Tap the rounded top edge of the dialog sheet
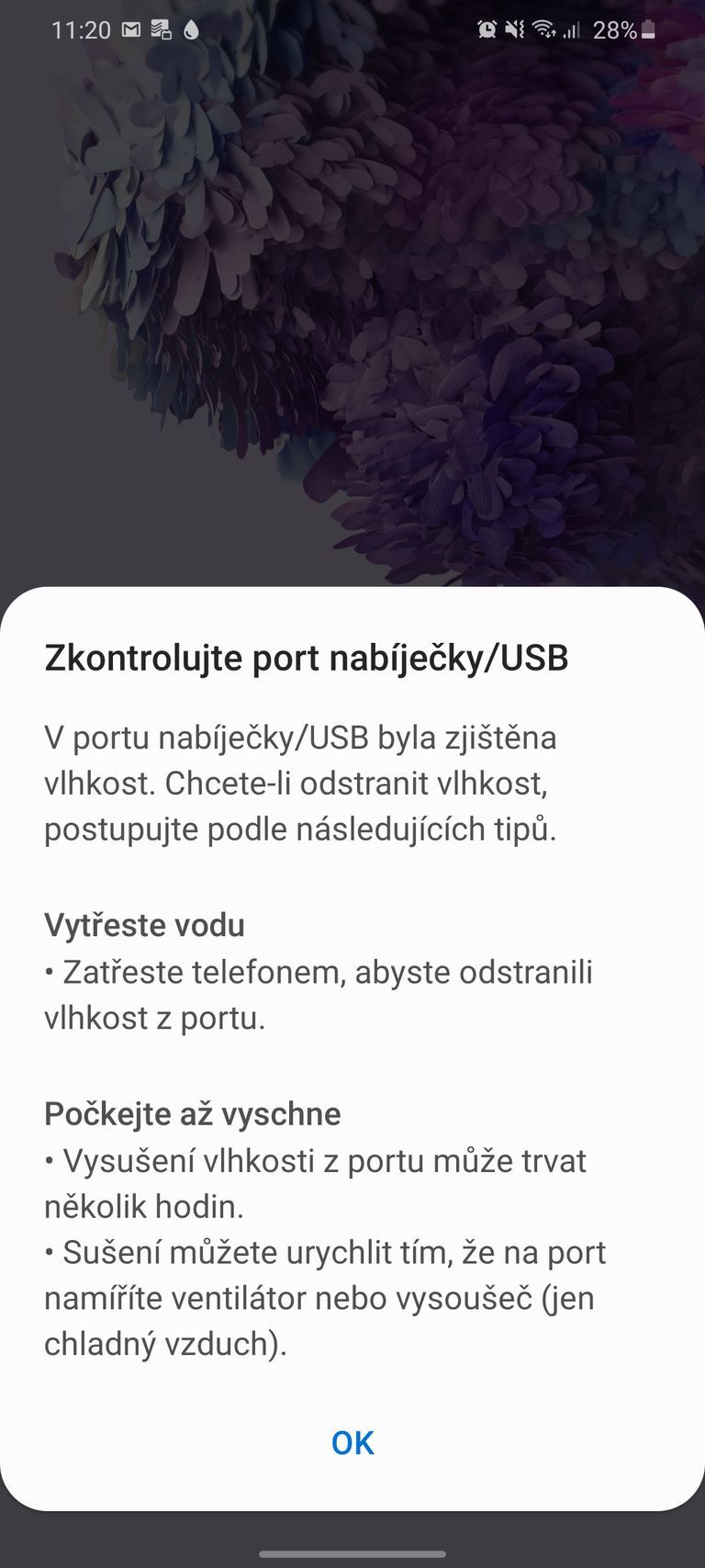This screenshot has width=705, height=1568. pos(352,597)
